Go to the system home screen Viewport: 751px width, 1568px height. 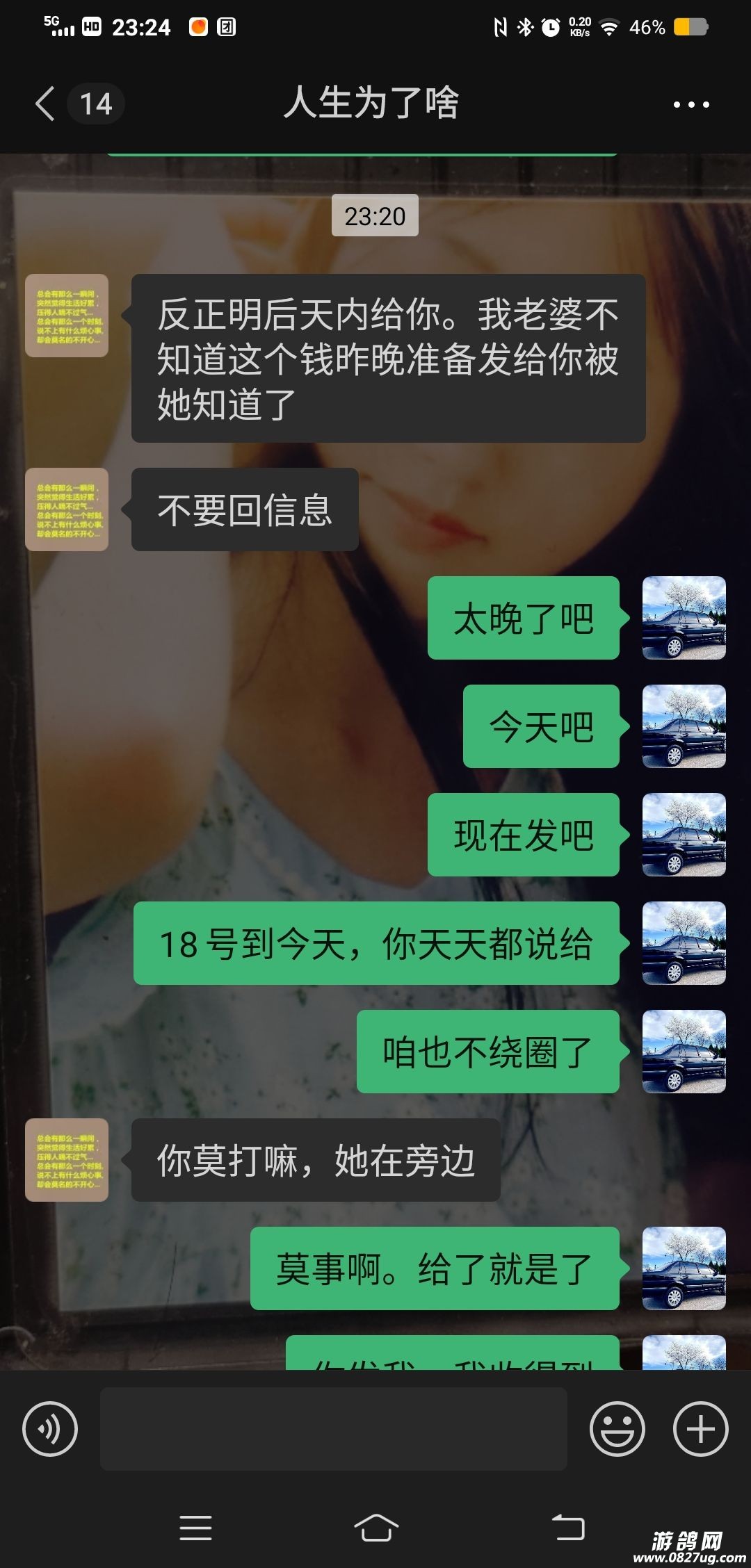click(375, 1528)
